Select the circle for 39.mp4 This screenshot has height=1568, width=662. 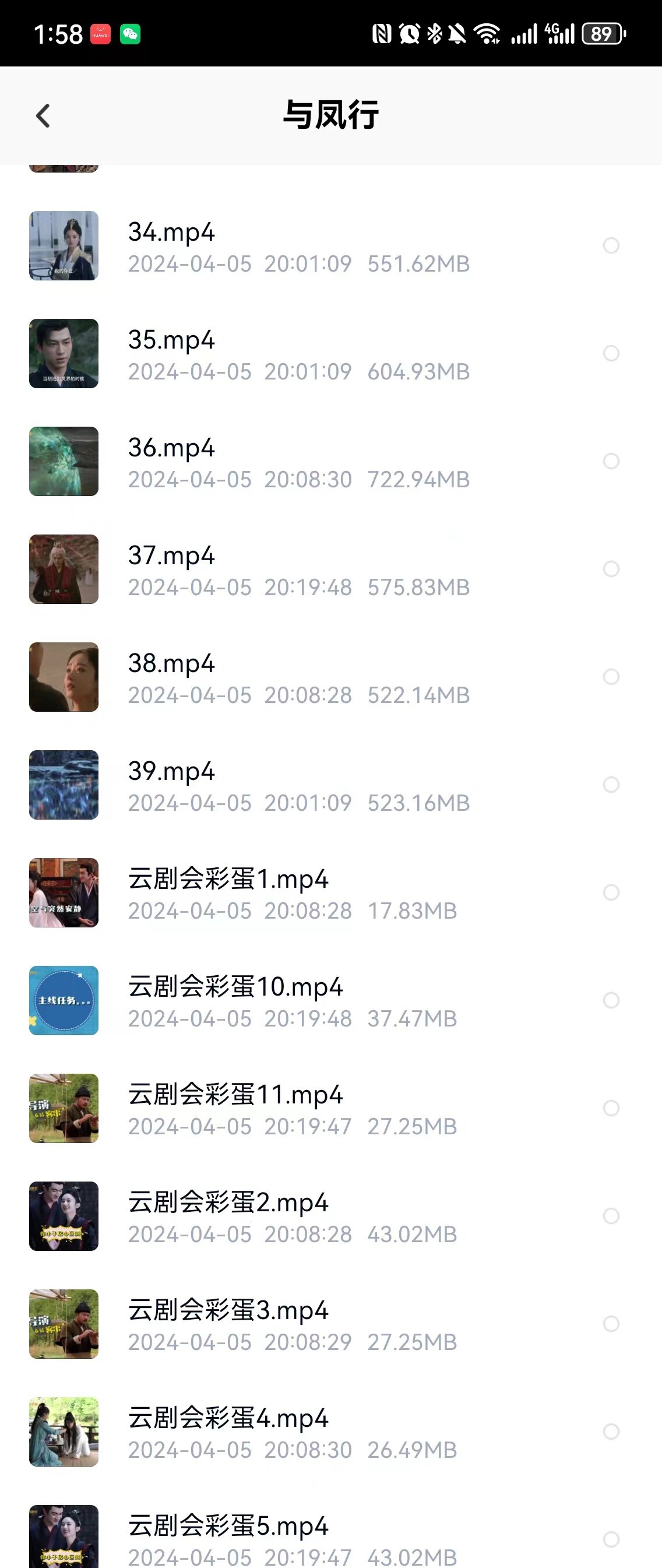pyautogui.click(x=611, y=785)
